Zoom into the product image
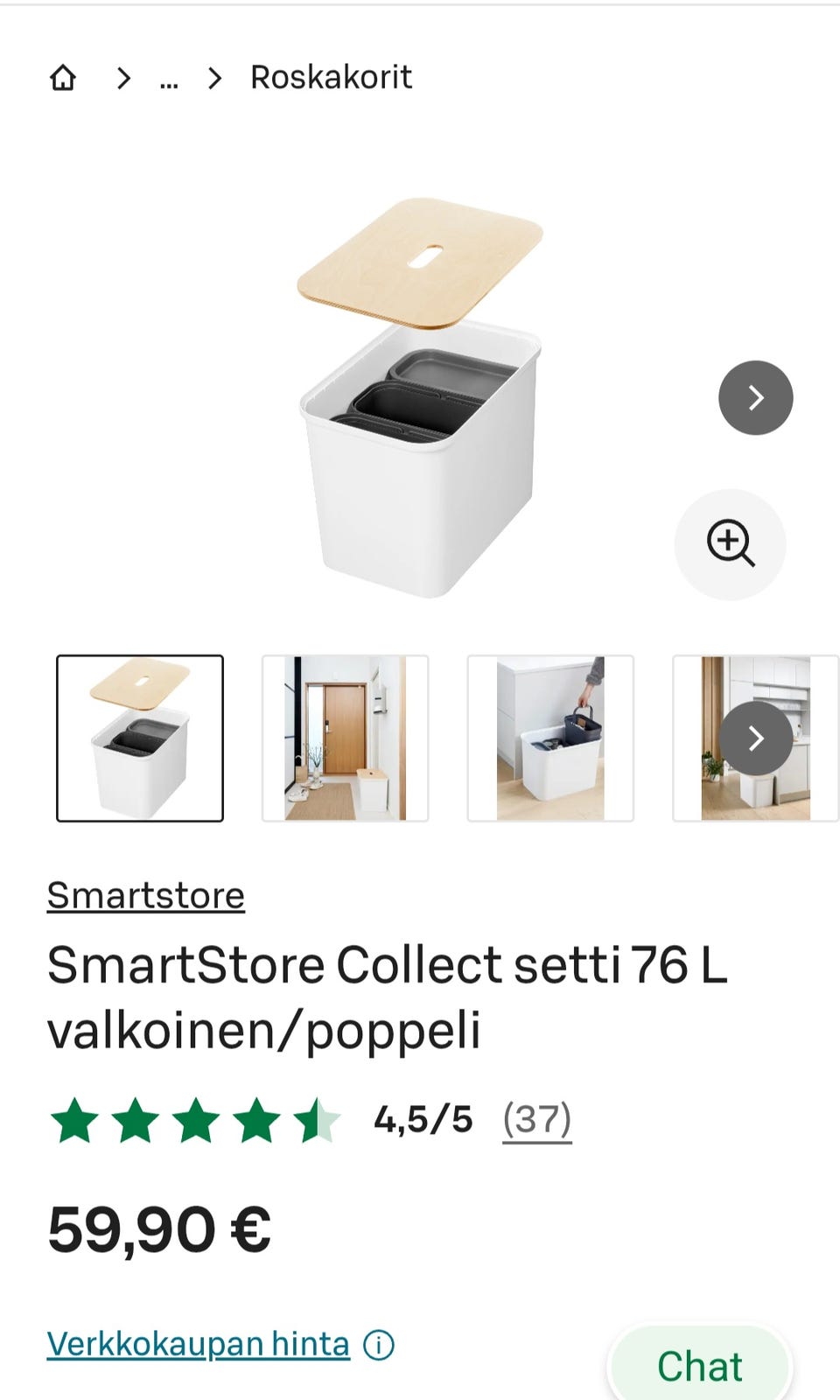The width and height of the screenshot is (840, 1400). point(730,544)
